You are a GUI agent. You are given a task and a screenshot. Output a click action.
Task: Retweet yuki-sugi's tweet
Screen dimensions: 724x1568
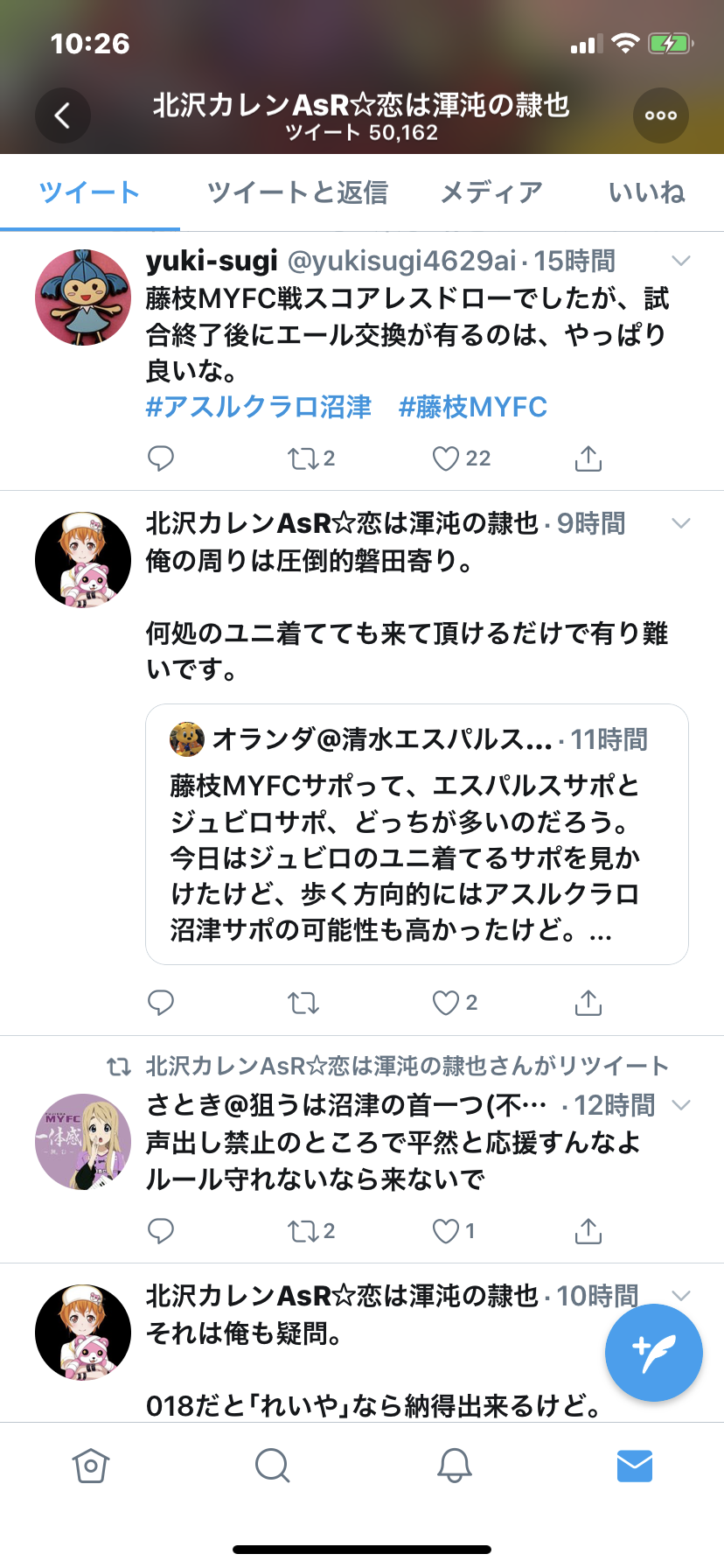pos(303,458)
